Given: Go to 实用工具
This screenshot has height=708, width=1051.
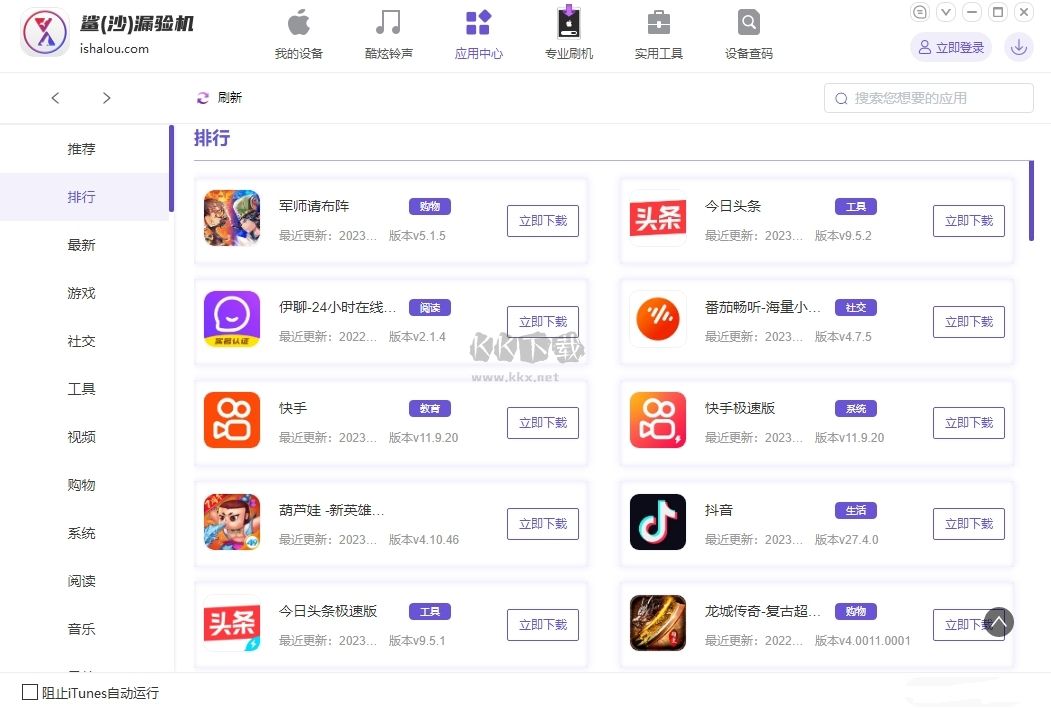Looking at the screenshot, I should (659, 34).
